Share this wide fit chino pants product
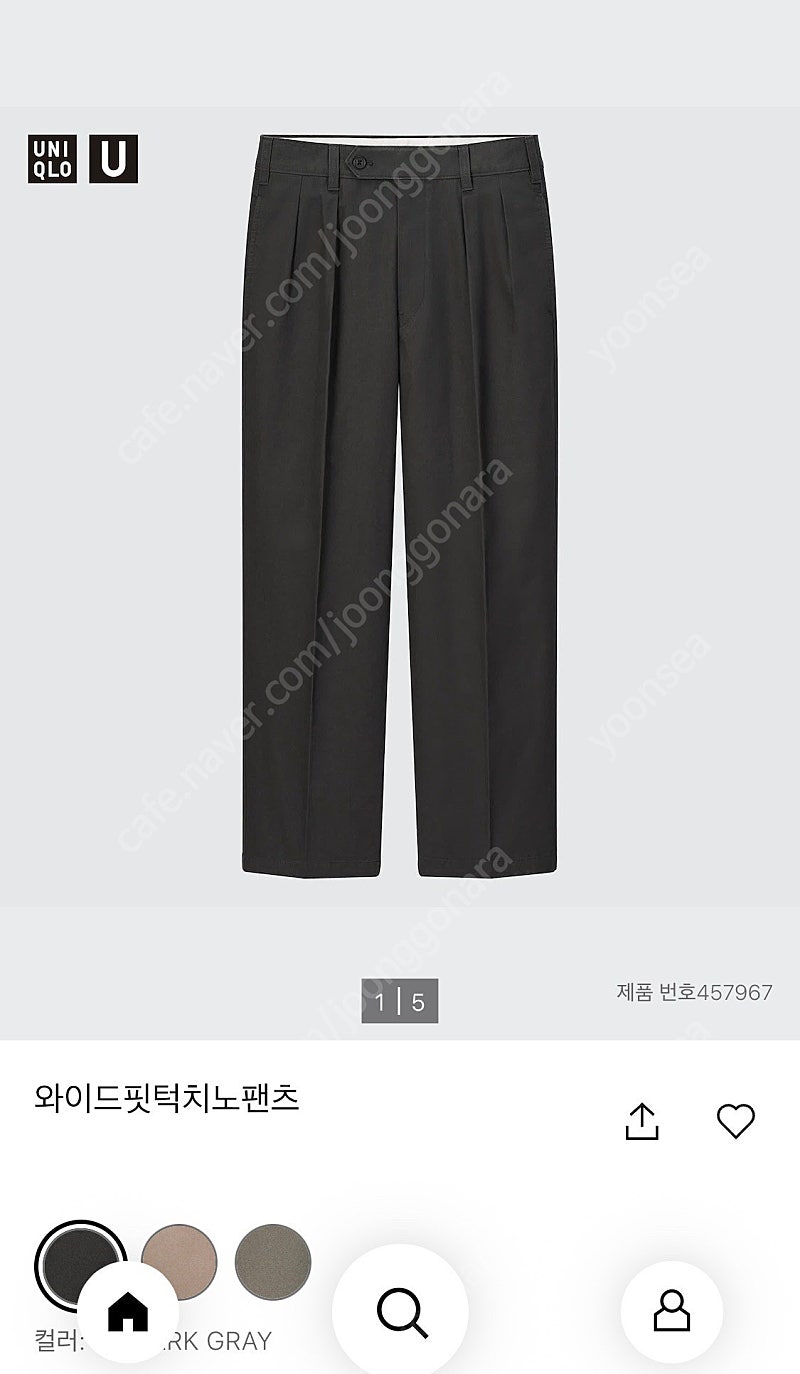The height and width of the screenshot is (1374, 800). point(642,1121)
